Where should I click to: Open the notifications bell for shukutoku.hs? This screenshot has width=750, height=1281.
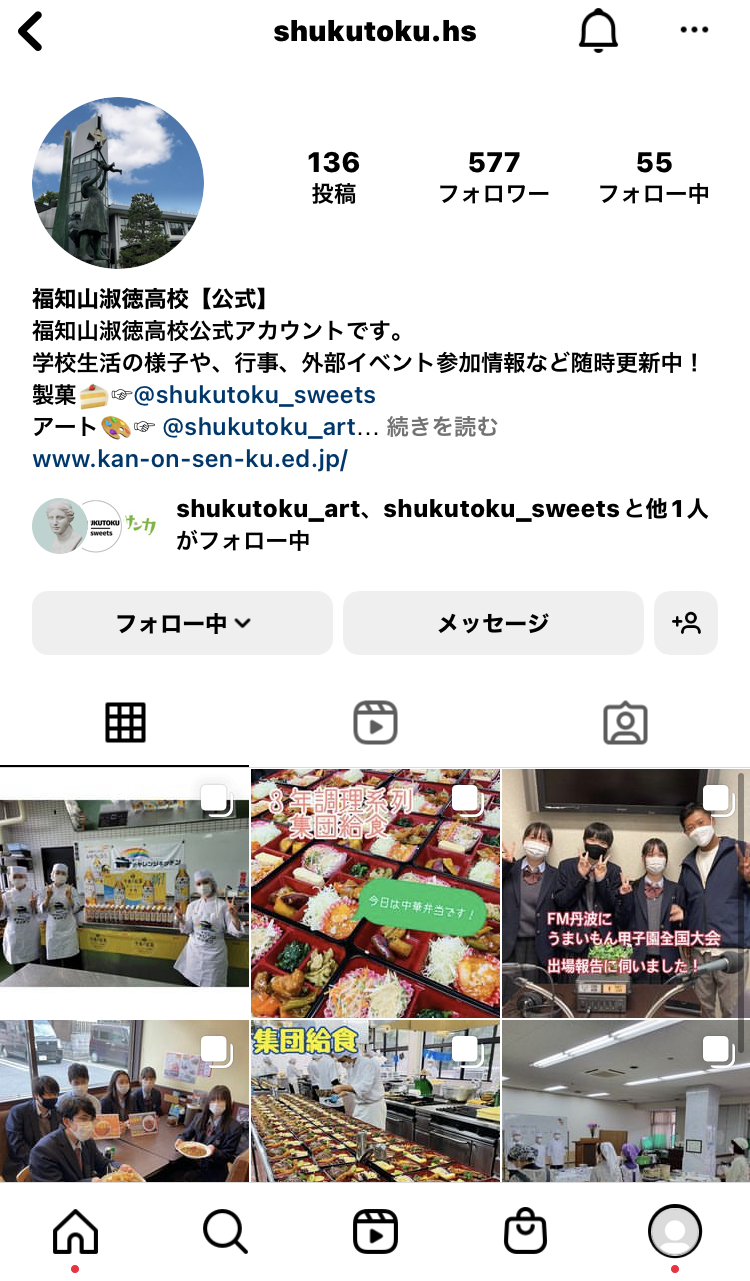(x=598, y=32)
